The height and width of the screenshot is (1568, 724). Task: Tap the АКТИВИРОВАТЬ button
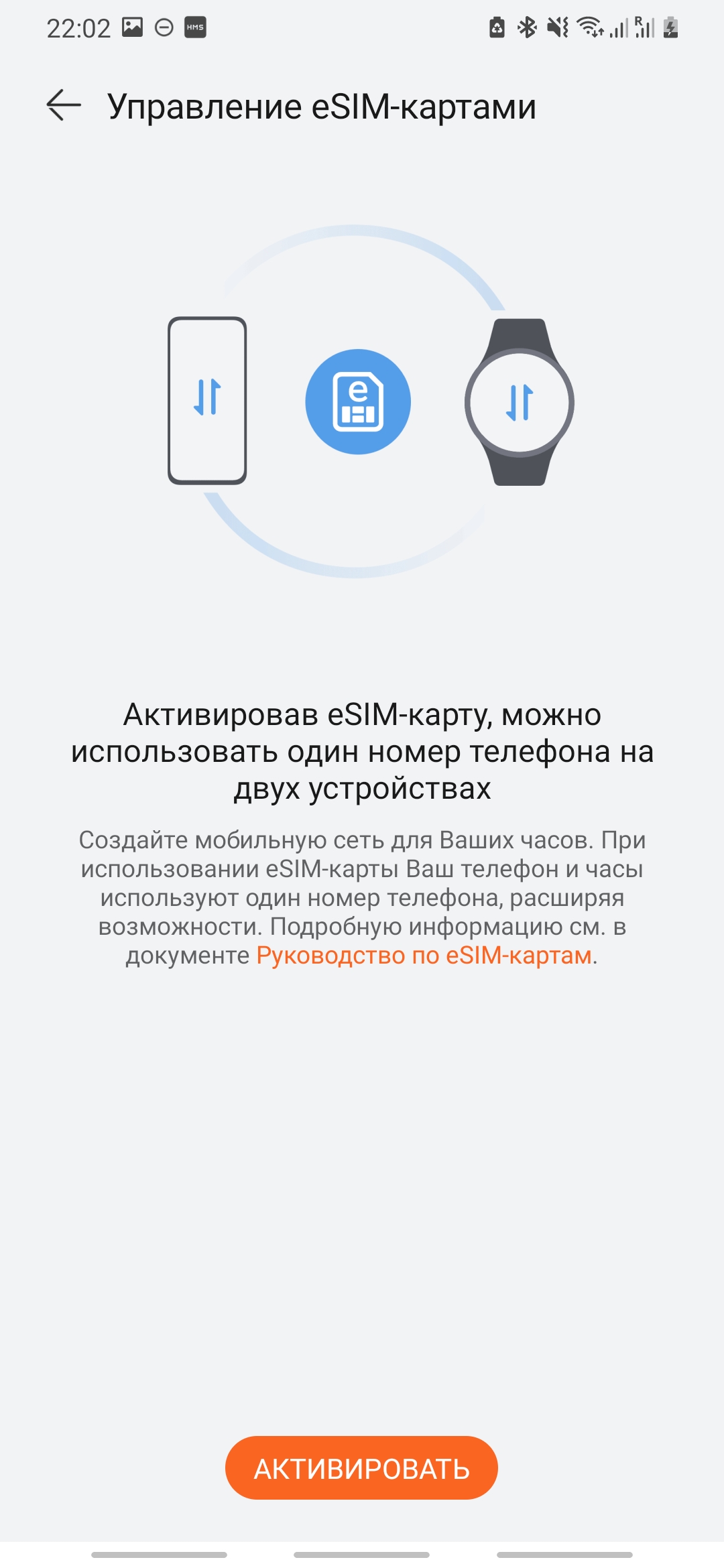(361, 1468)
